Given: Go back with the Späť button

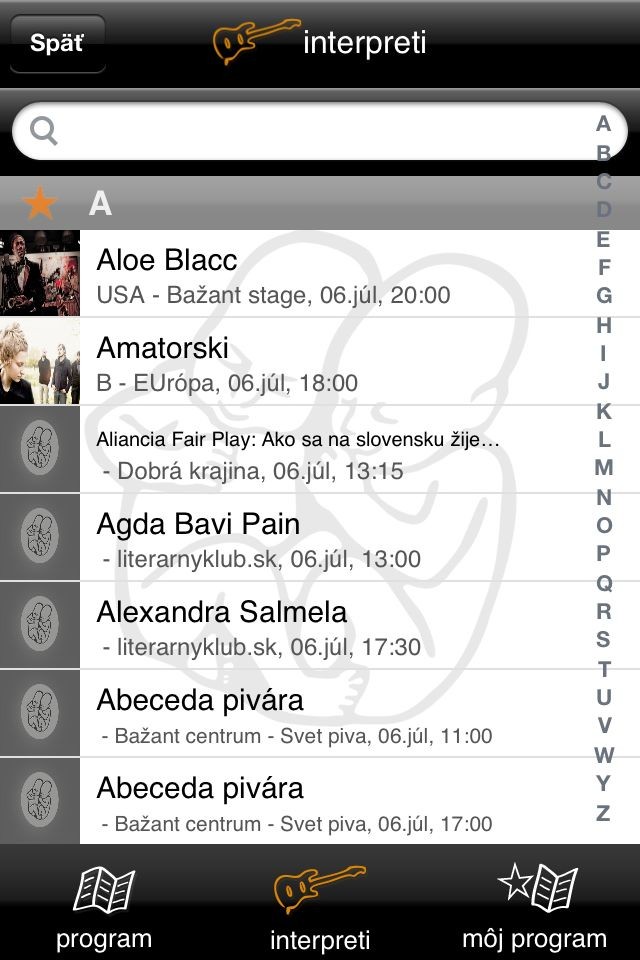Looking at the screenshot, I should pos(57,44).
